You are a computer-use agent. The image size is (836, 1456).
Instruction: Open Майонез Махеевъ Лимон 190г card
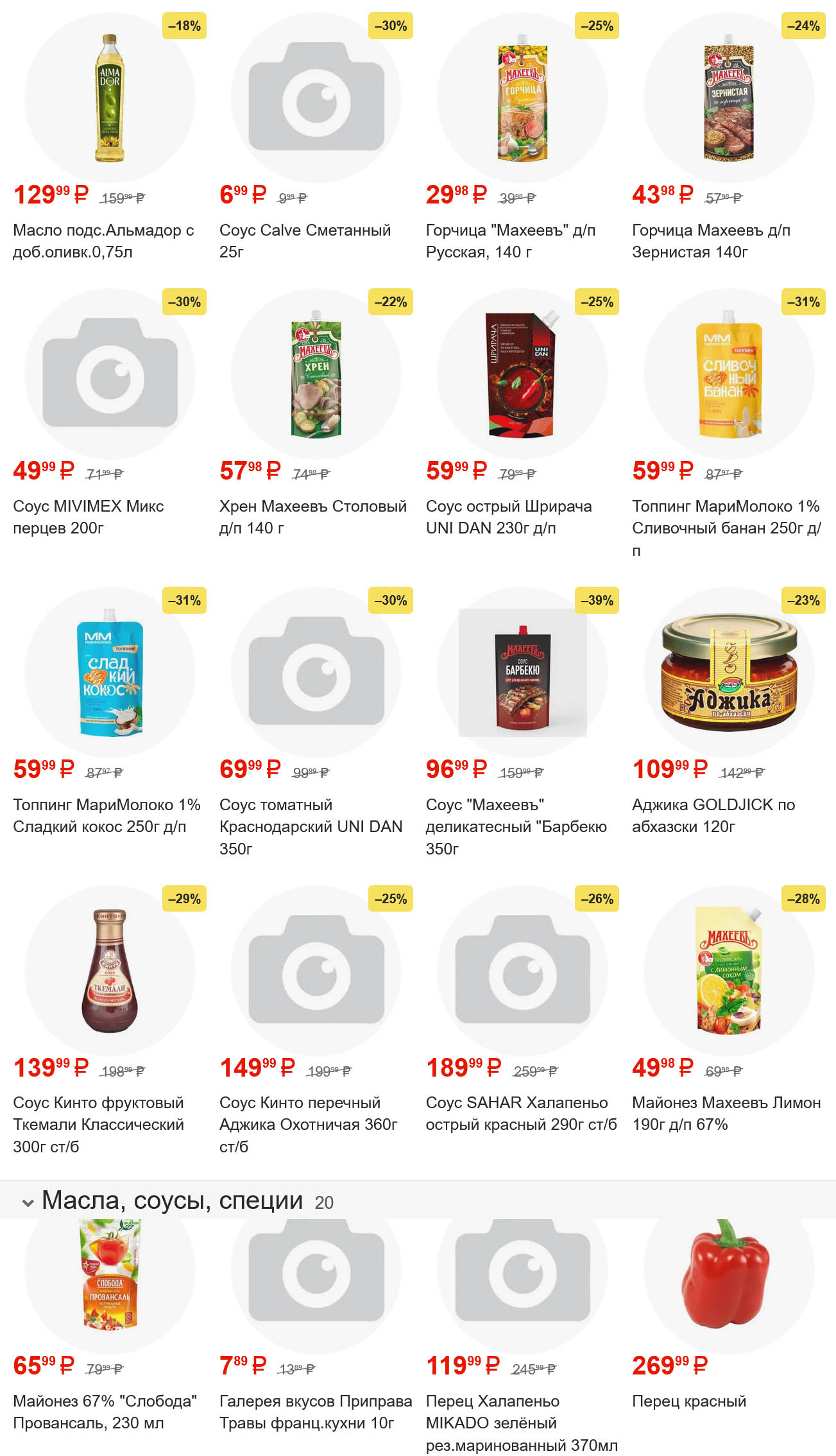click(729, 971)
